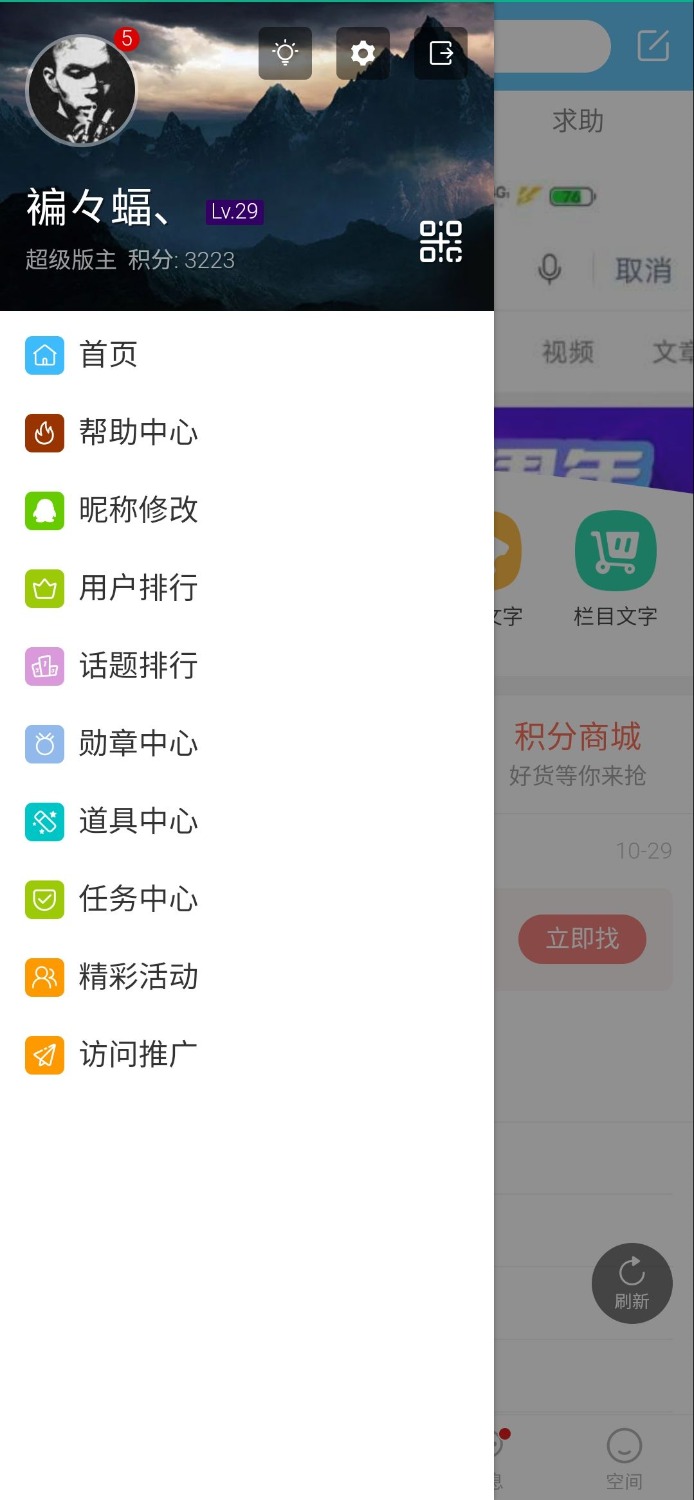The height and width of the screenshot is (1500, 694).
Task: Select 昵称修改
Action: click(x=247, y=510)
